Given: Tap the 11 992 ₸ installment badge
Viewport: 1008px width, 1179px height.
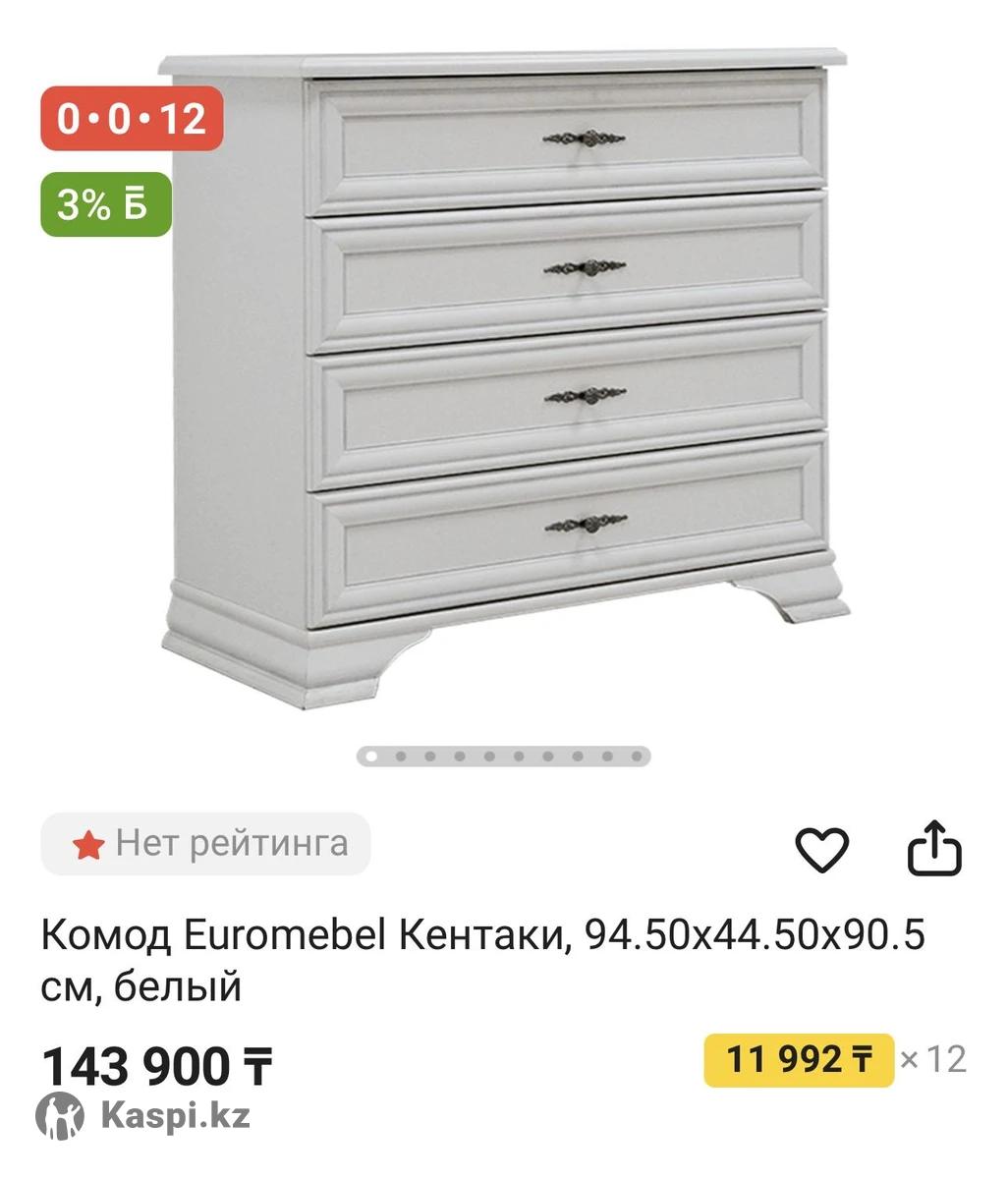Looking at the screenshot, I should (799, 1060).
